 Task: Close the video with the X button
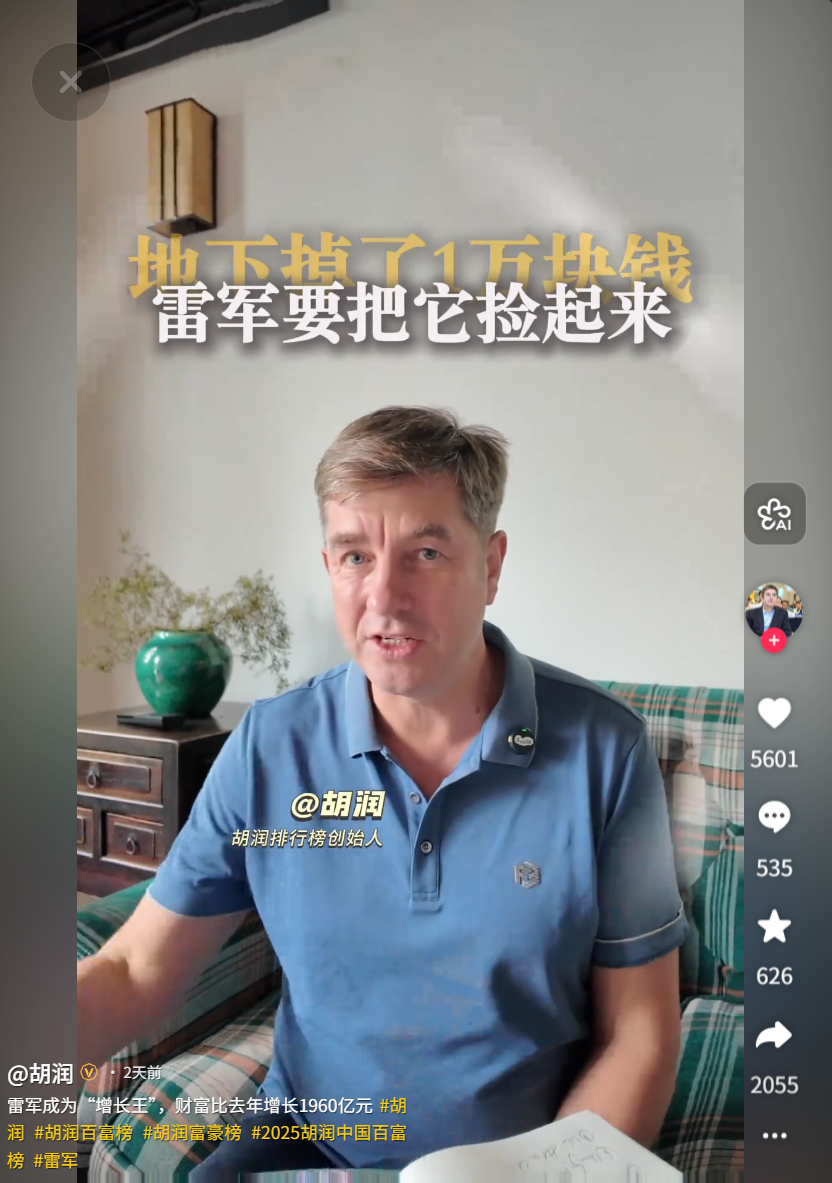point(70,82)
